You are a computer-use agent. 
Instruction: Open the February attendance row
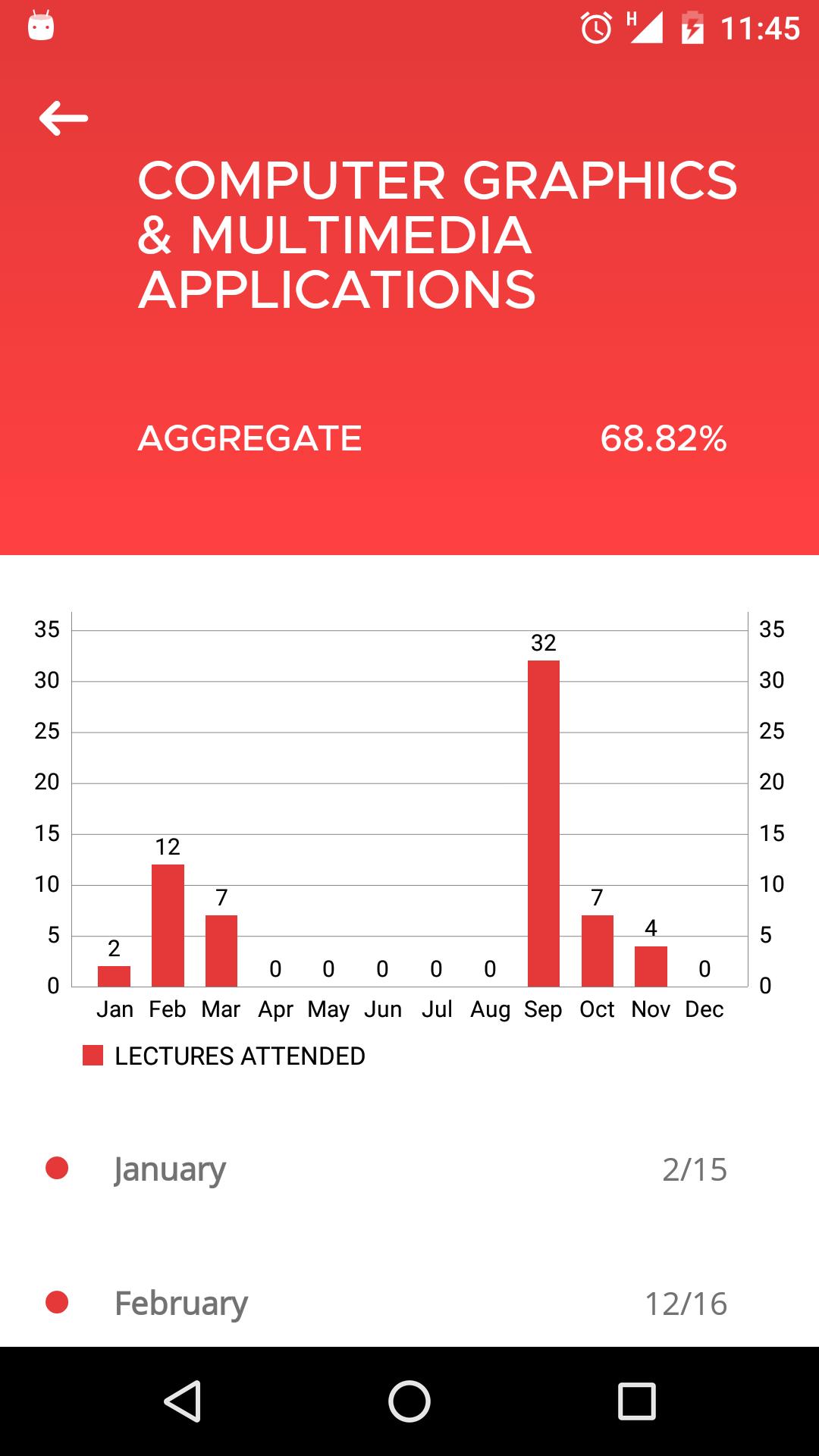coord(409,1303)
